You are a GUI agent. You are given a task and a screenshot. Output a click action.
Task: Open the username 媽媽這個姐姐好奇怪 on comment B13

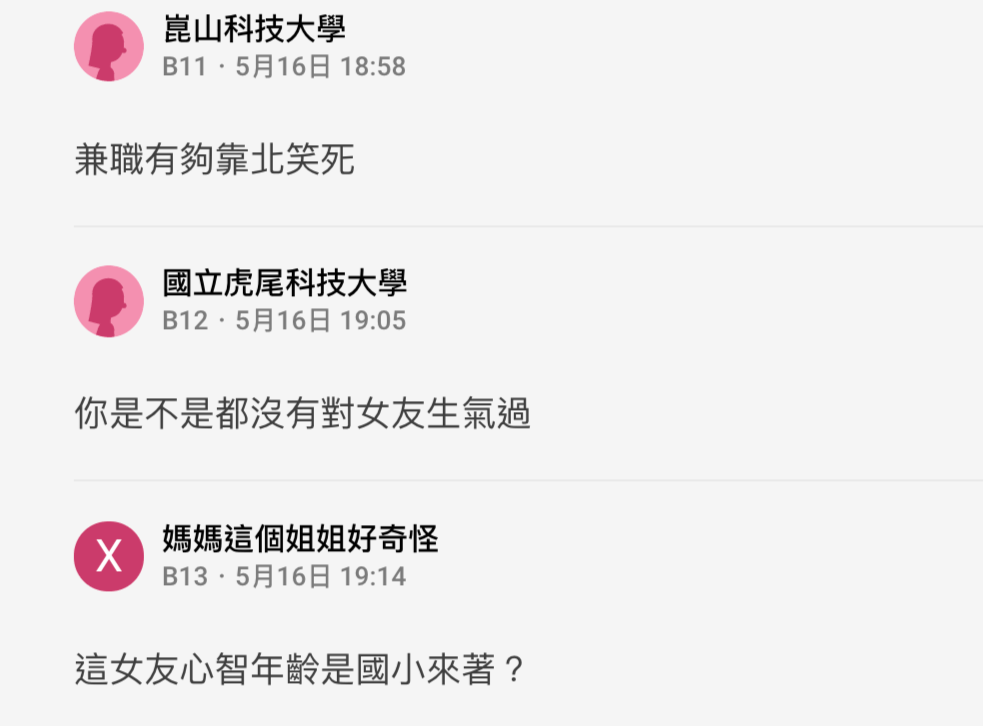point(300,541)
